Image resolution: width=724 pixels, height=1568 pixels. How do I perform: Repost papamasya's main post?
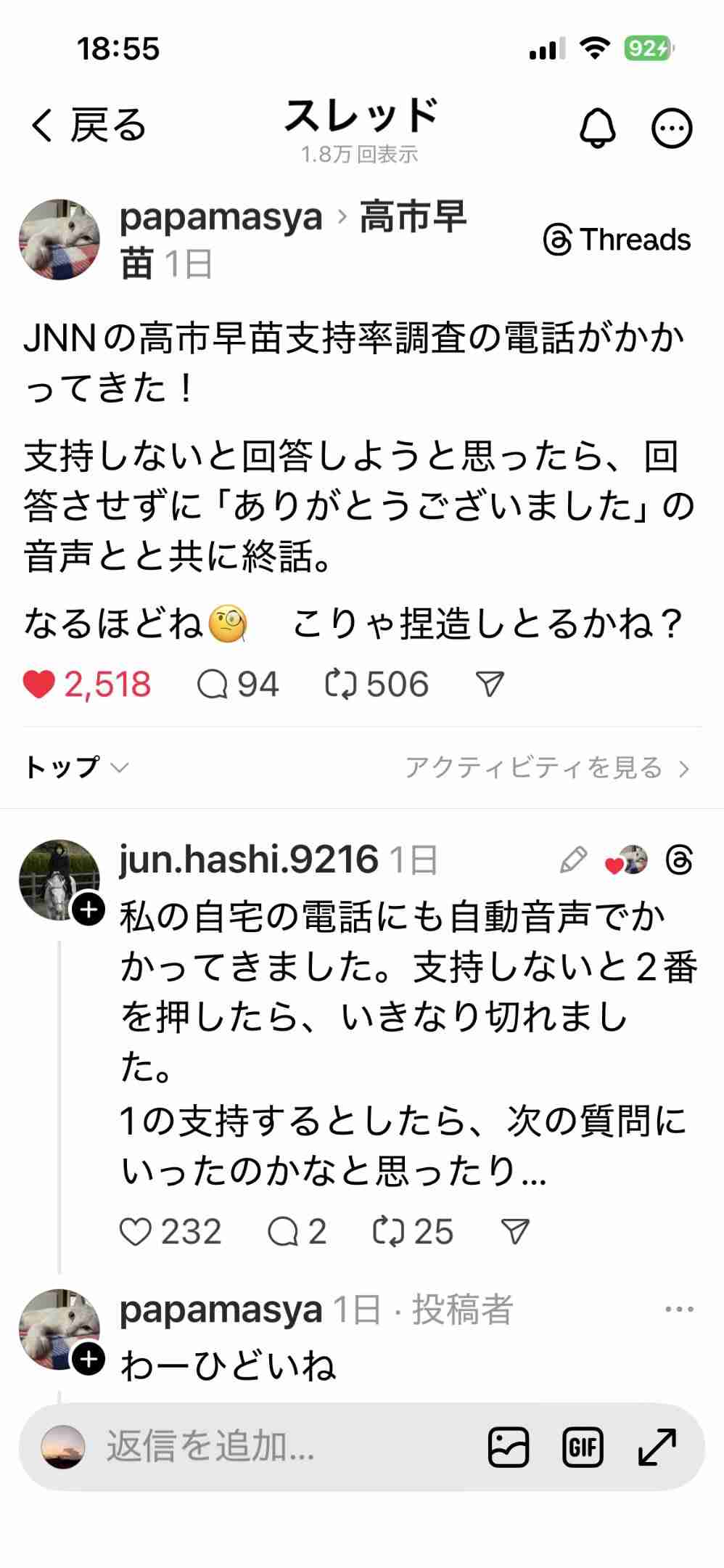[340, 685]
